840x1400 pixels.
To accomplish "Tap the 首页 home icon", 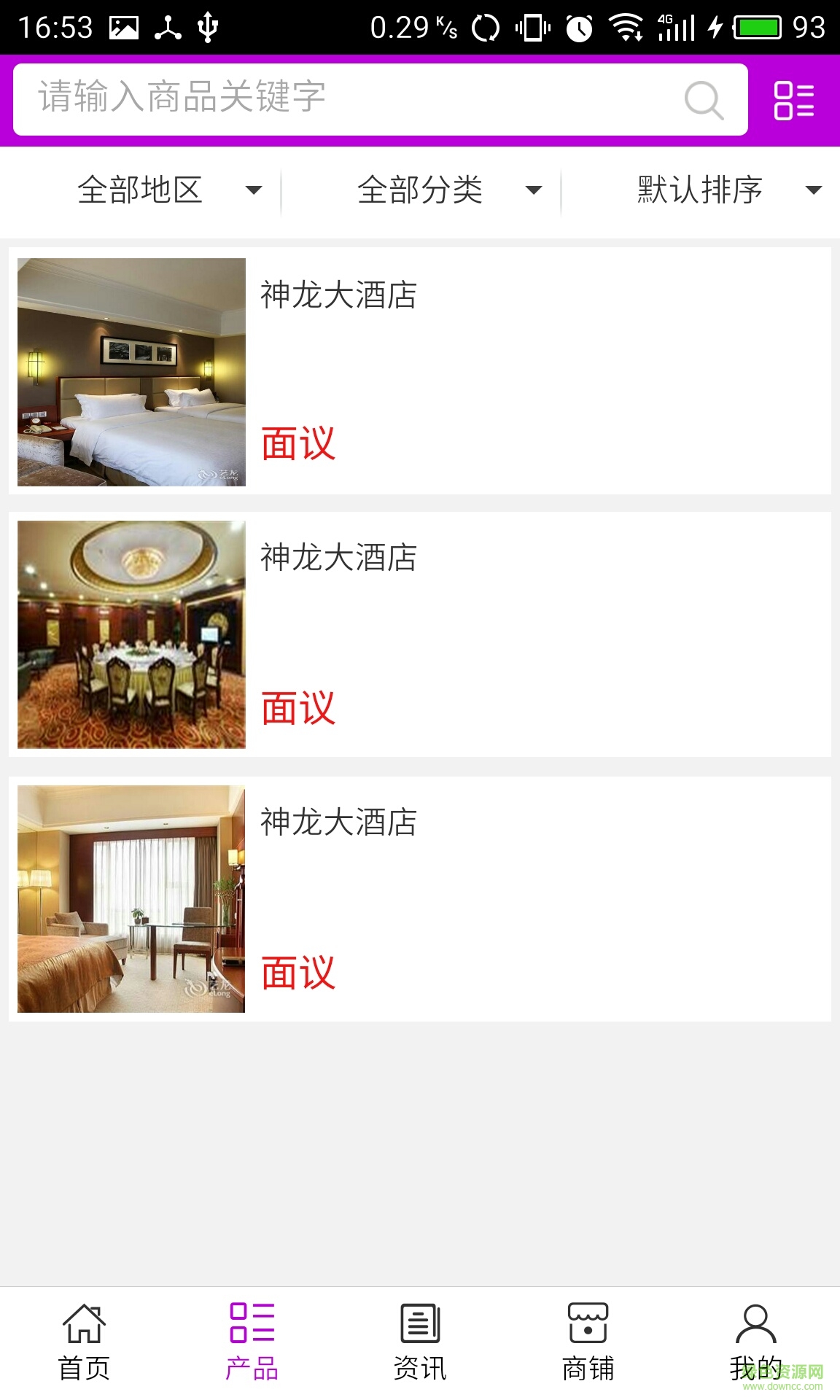I will (x=85, y=1329).
